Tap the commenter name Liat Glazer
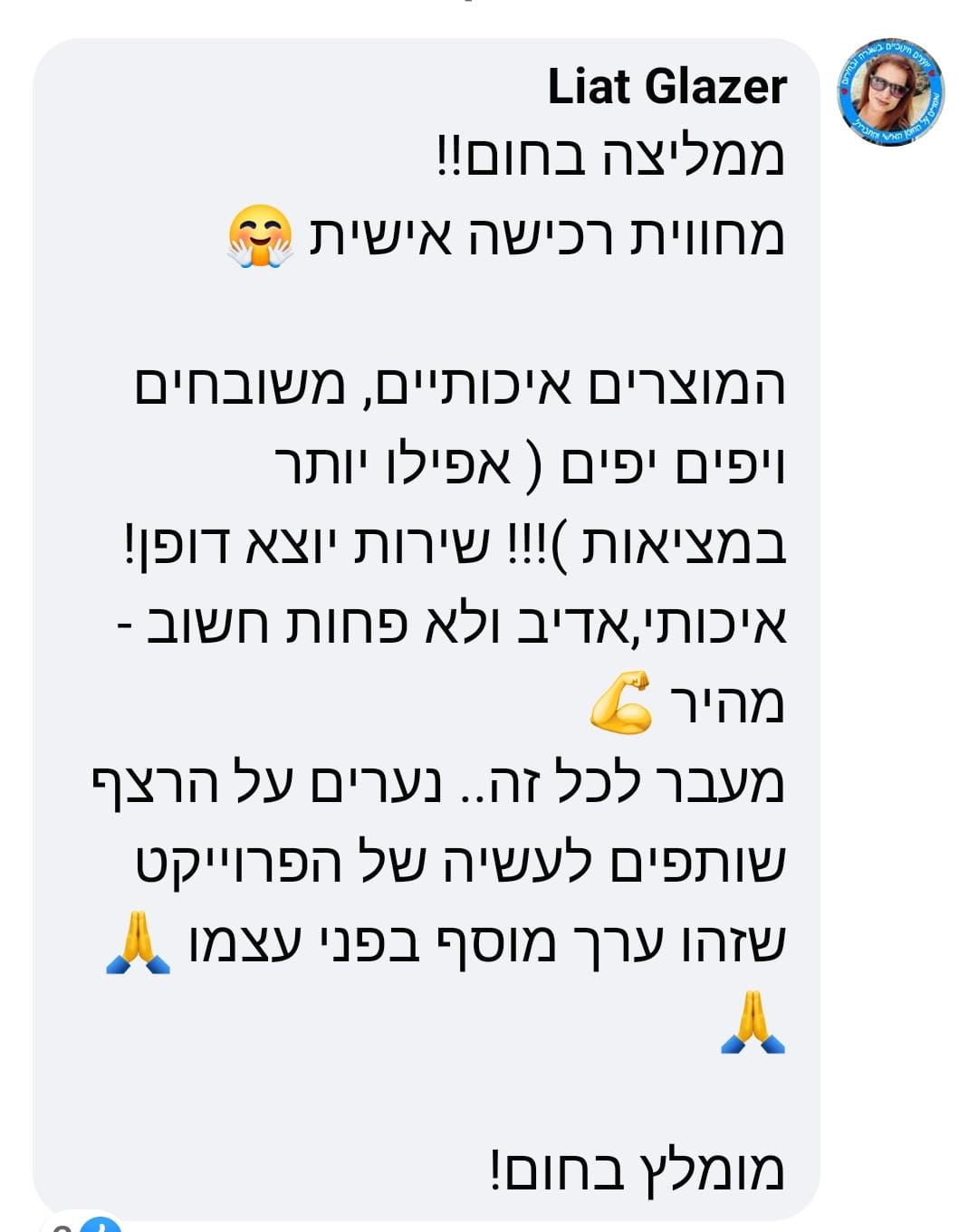This screenshot has width=978, height=1232. [x=667, y=87]
